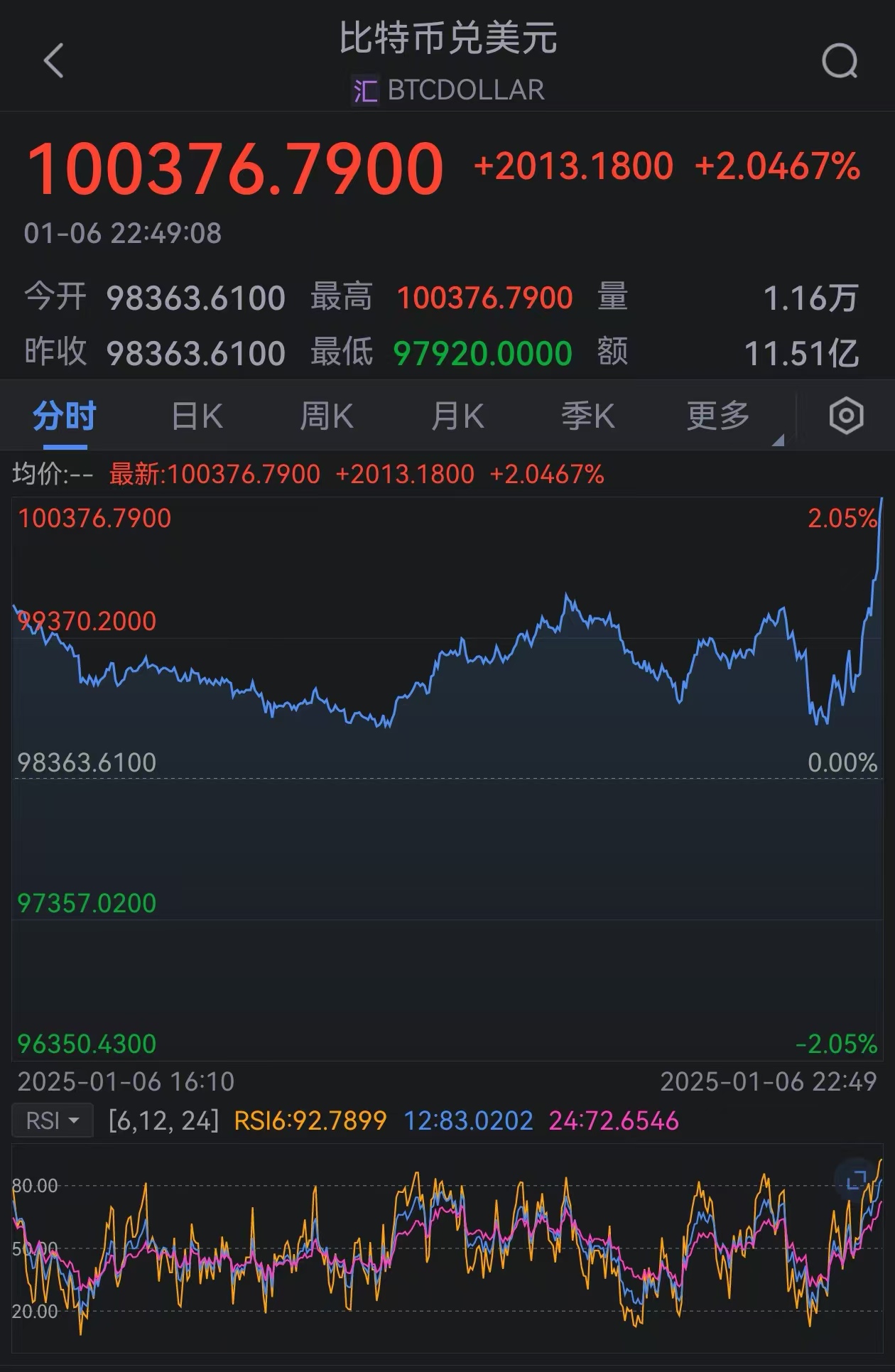
Task: Open the search magnifier icon
Action: coord(840,61)
